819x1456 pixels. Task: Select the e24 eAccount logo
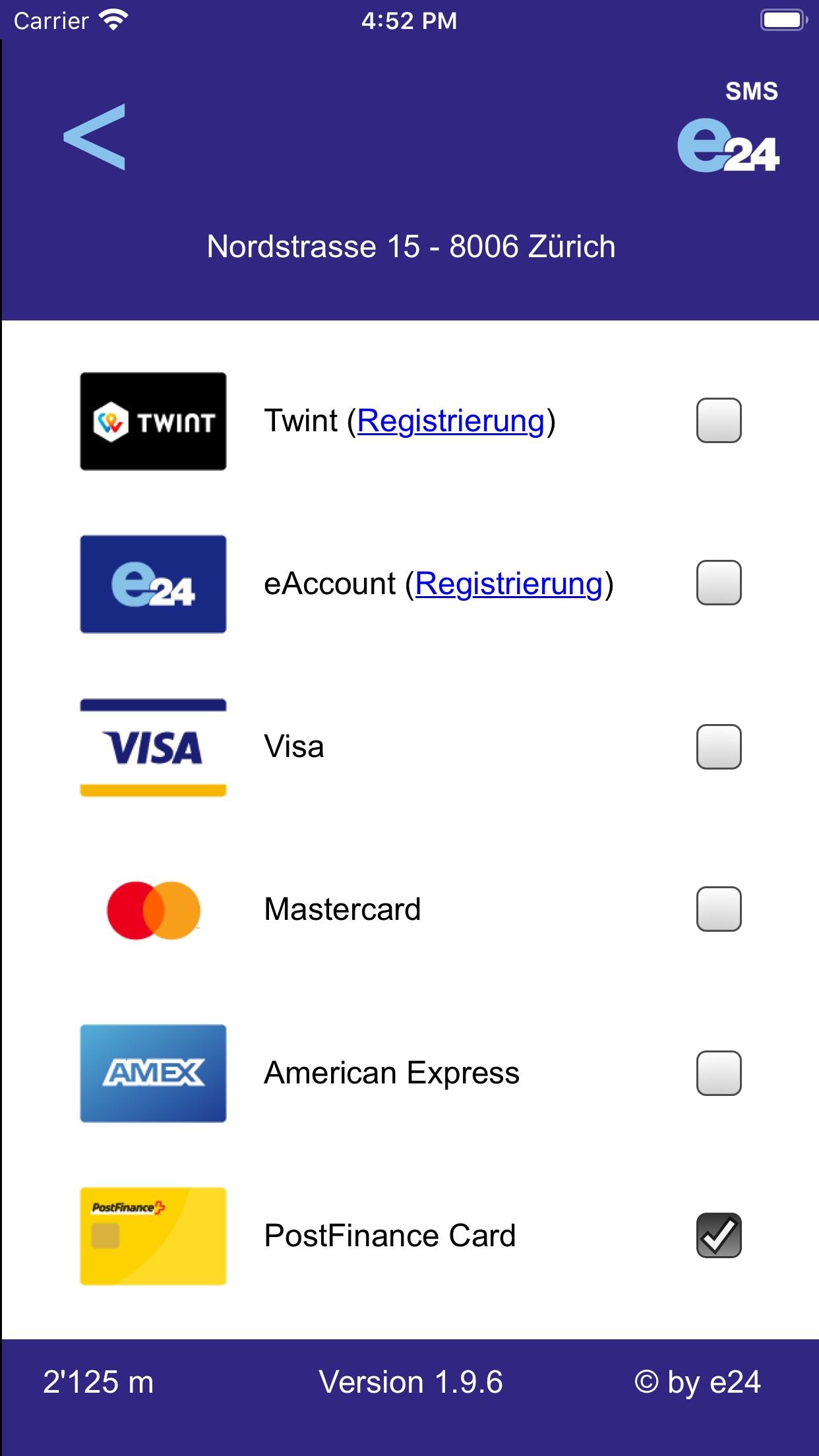pyautogui.click(x=153, y=583)
